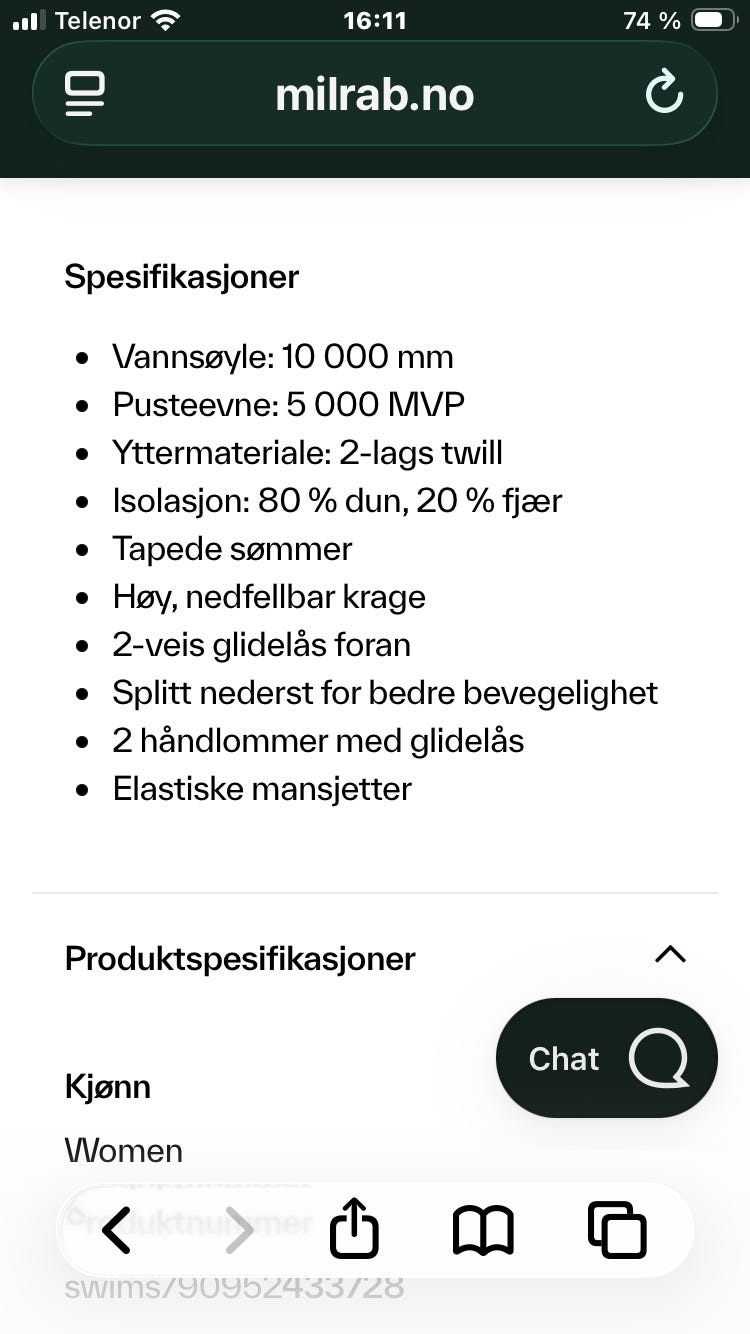
Task: Open the page formatting options in the address bar
Action: tap(84, 93)
